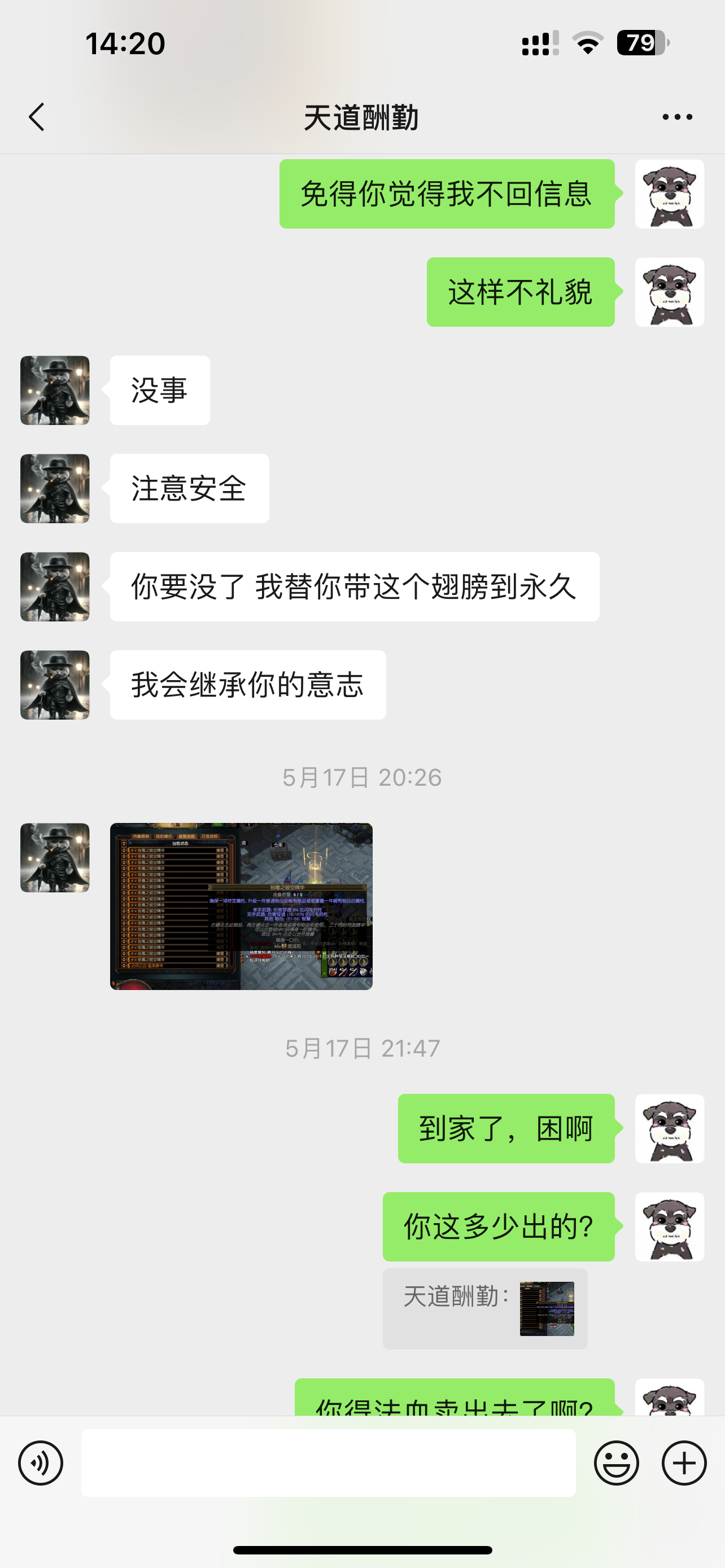
Task: View the game screenshot image message
Action: (x=241, y=906)
